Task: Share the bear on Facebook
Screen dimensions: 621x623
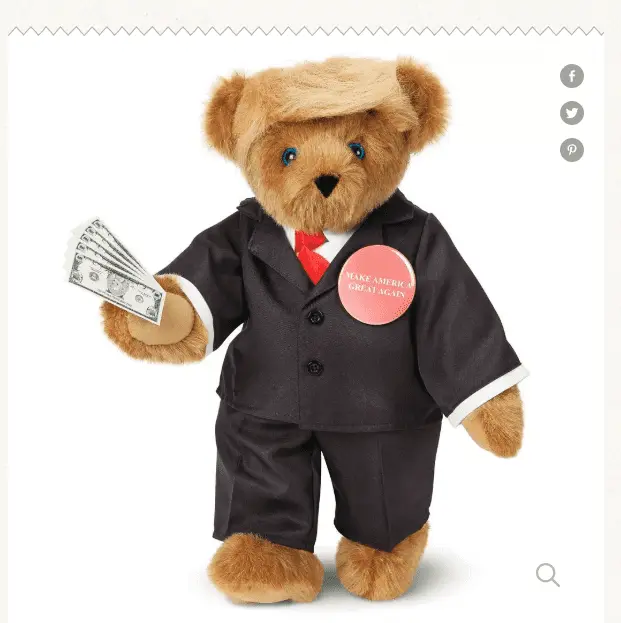Action: click(571, 76)
